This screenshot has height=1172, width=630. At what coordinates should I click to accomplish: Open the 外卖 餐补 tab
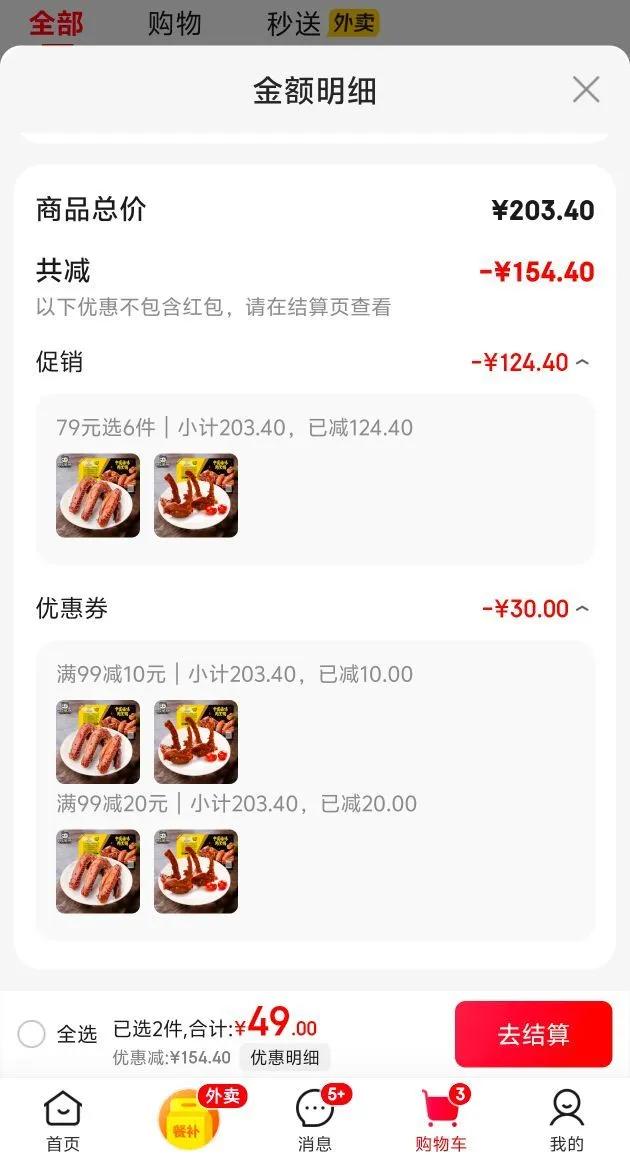point(188,1118)
